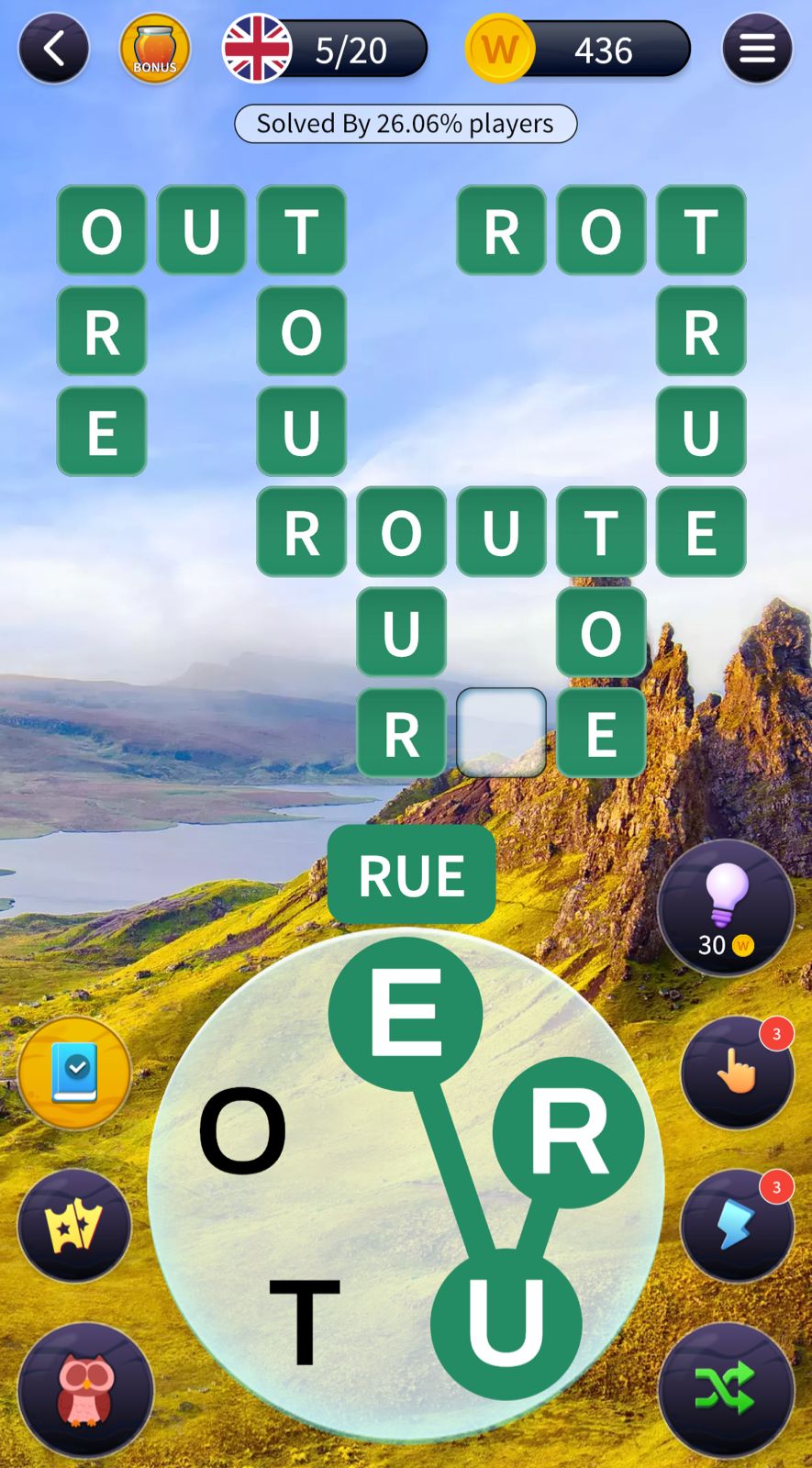Open the star tickets button
812x1468 pixels.
click(x=74, y=1226)
